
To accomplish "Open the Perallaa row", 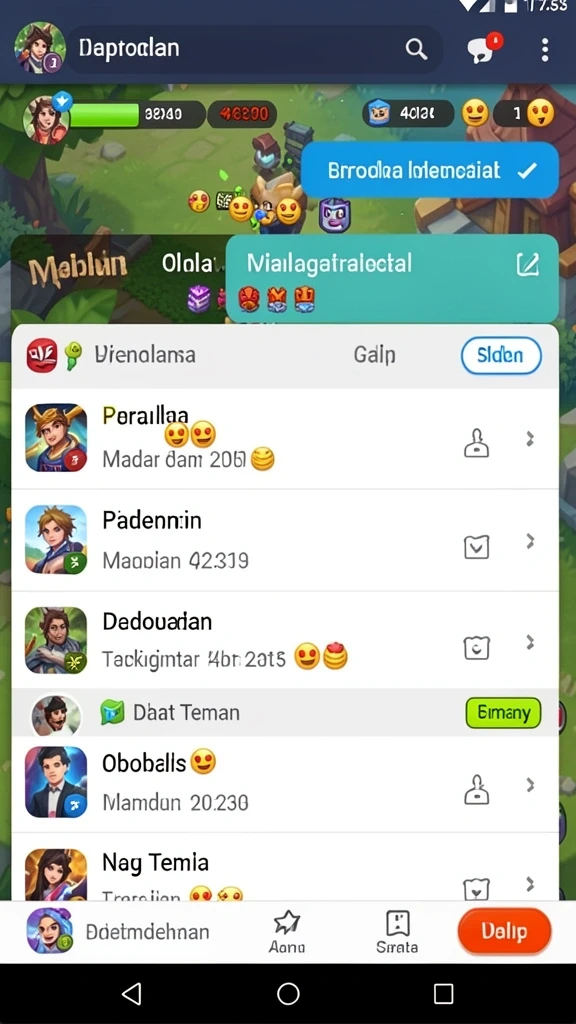I will tap(285, 439).
